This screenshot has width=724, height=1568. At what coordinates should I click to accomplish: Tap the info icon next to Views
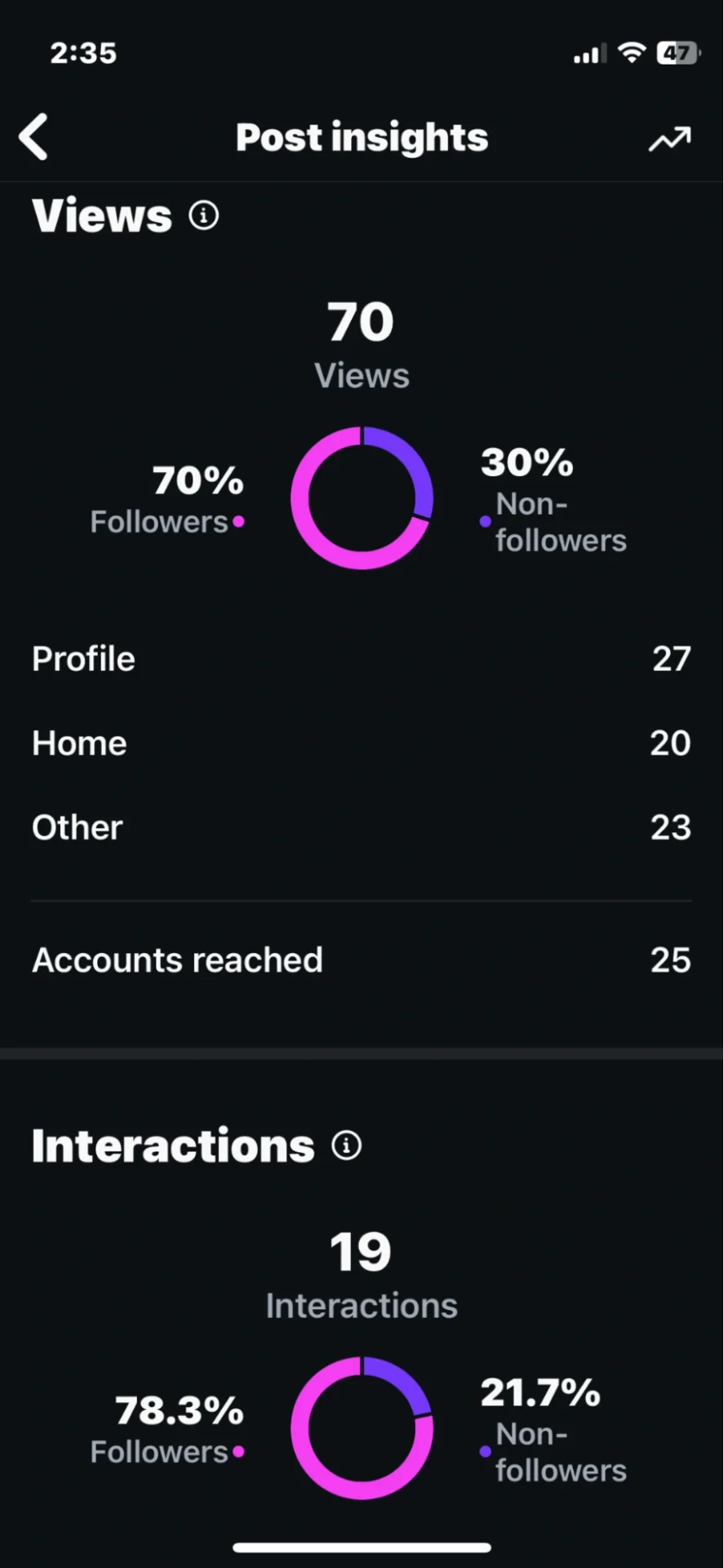pos(202,215)
